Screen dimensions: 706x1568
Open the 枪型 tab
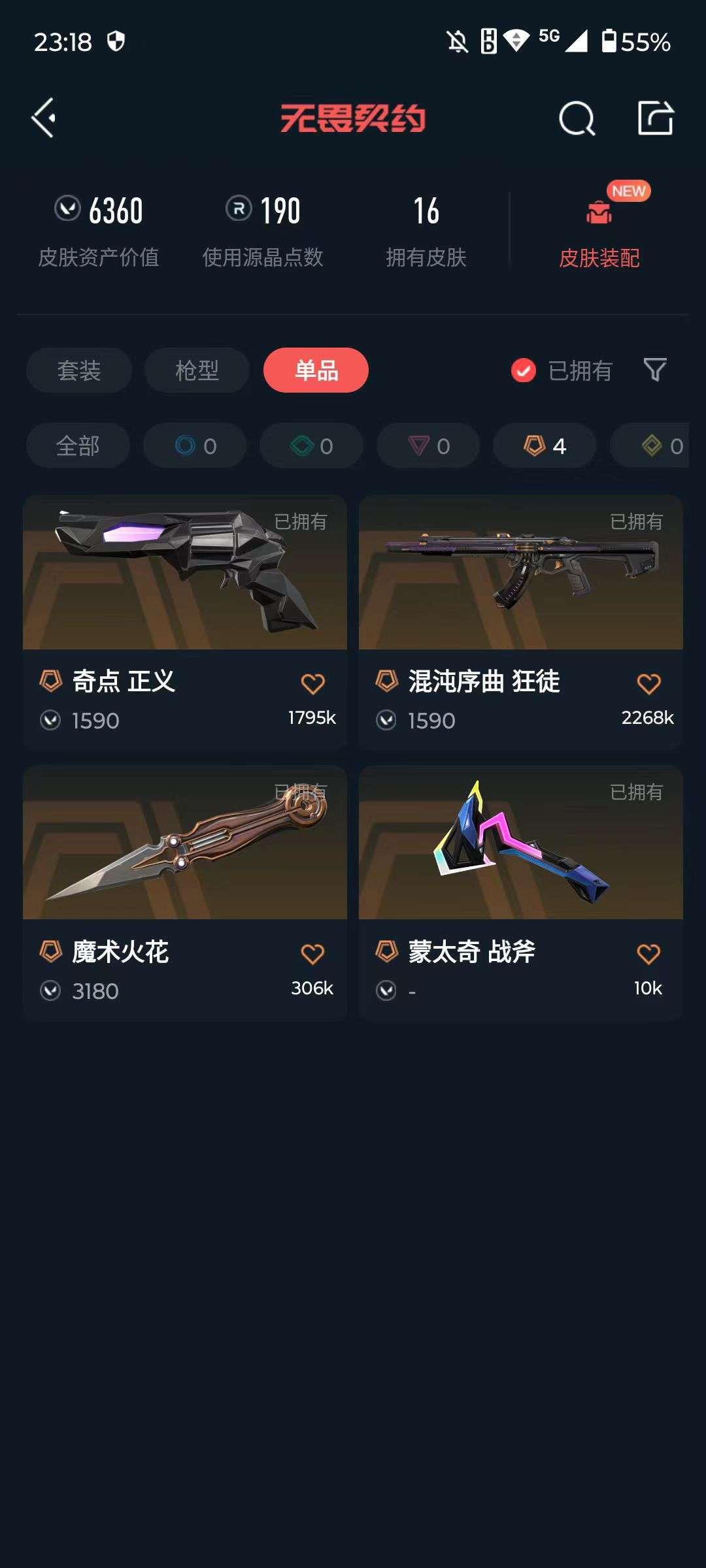(x=196, y=370)
